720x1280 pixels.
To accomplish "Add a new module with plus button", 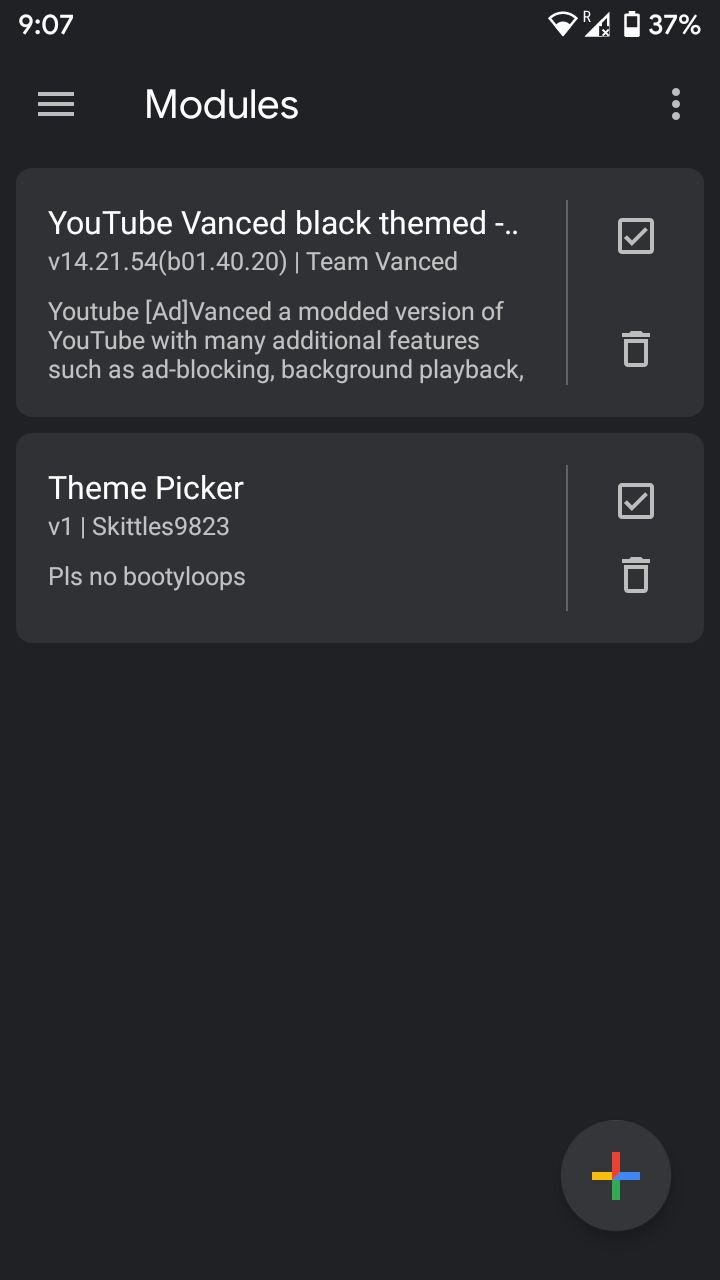I will (x=616, y=1176).
